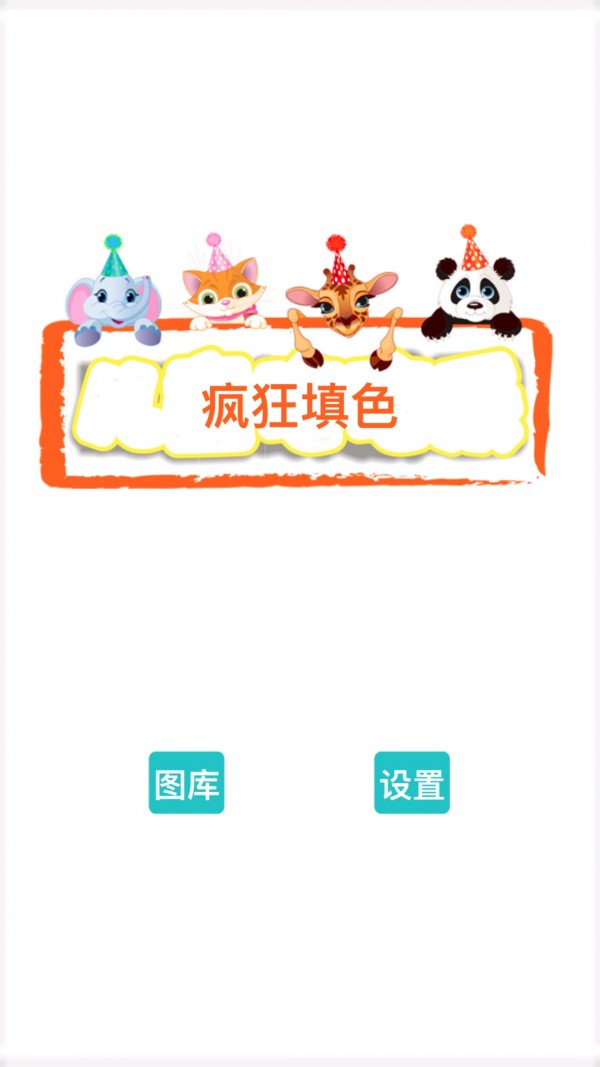This screenshot has height=1067, width=600.
Task: Open the 设置 settings button
Action: pyautogui.click(x=412, y=783)
